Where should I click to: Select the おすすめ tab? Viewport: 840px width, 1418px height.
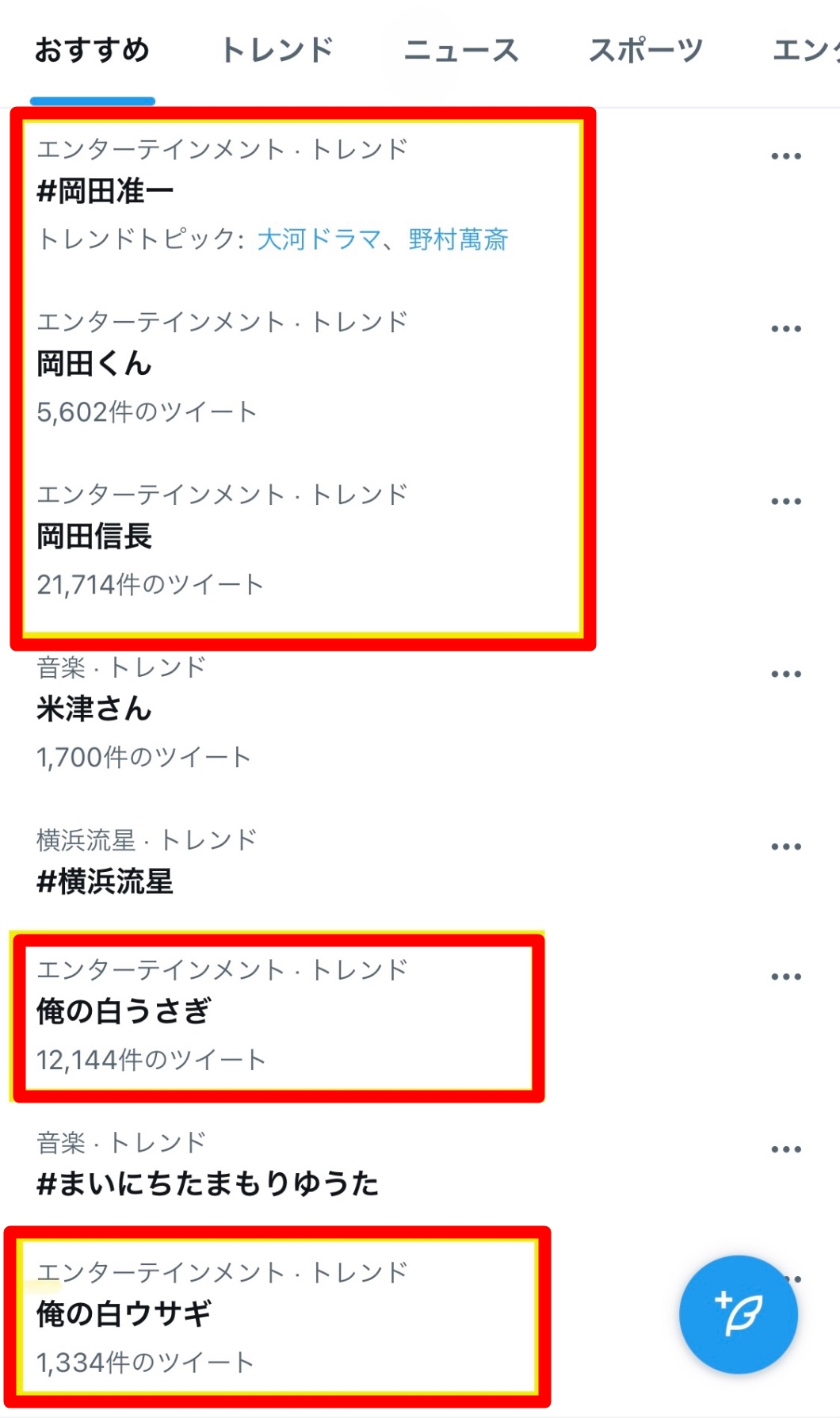(92, 51)
